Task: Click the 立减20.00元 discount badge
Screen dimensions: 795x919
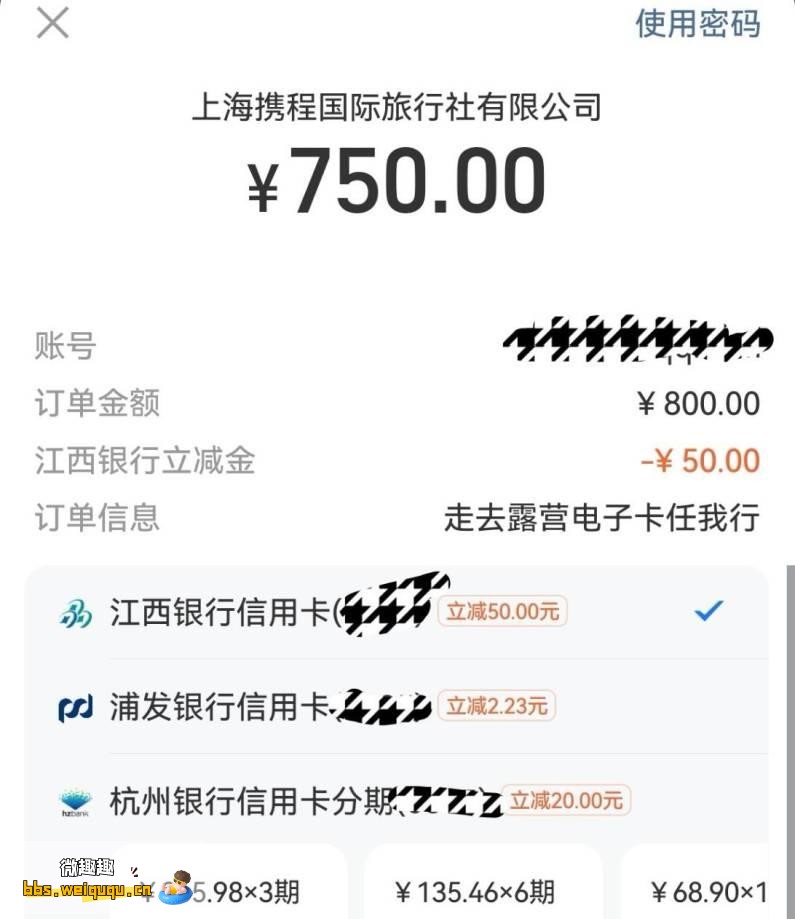Action: click(567, 800)
